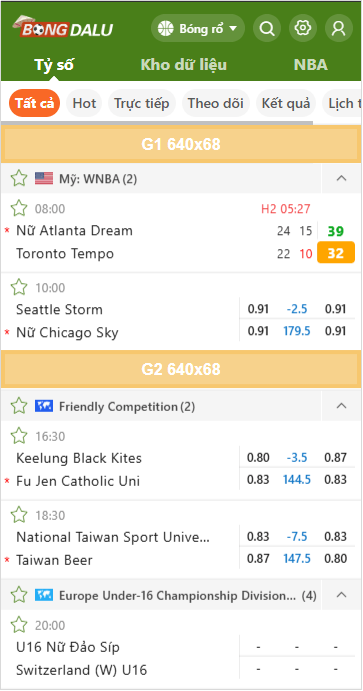Open the Taiwan Beer match row
Screen dimensions: 363x691
pos(181,539)
